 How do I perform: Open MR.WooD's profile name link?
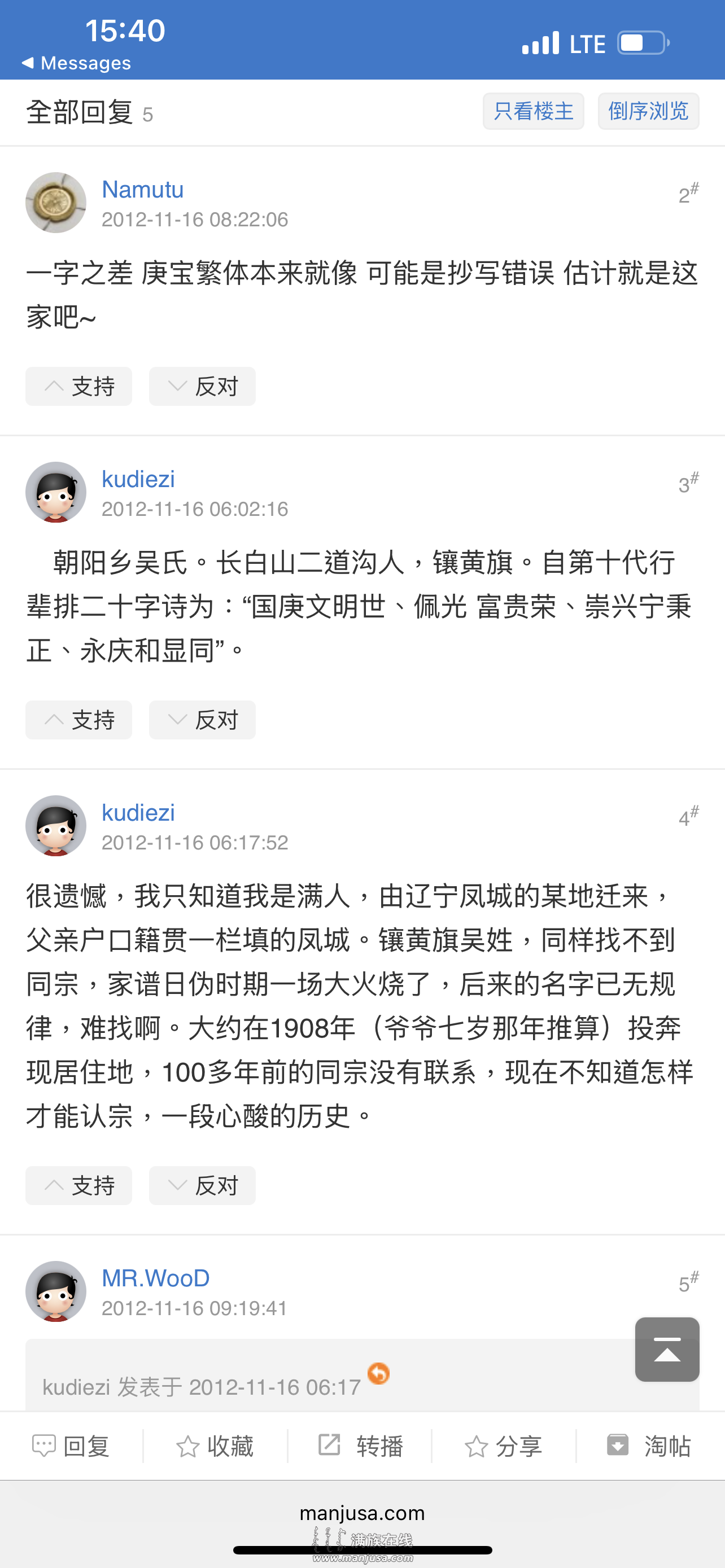pyautogui.click(x=156, y=1279)
